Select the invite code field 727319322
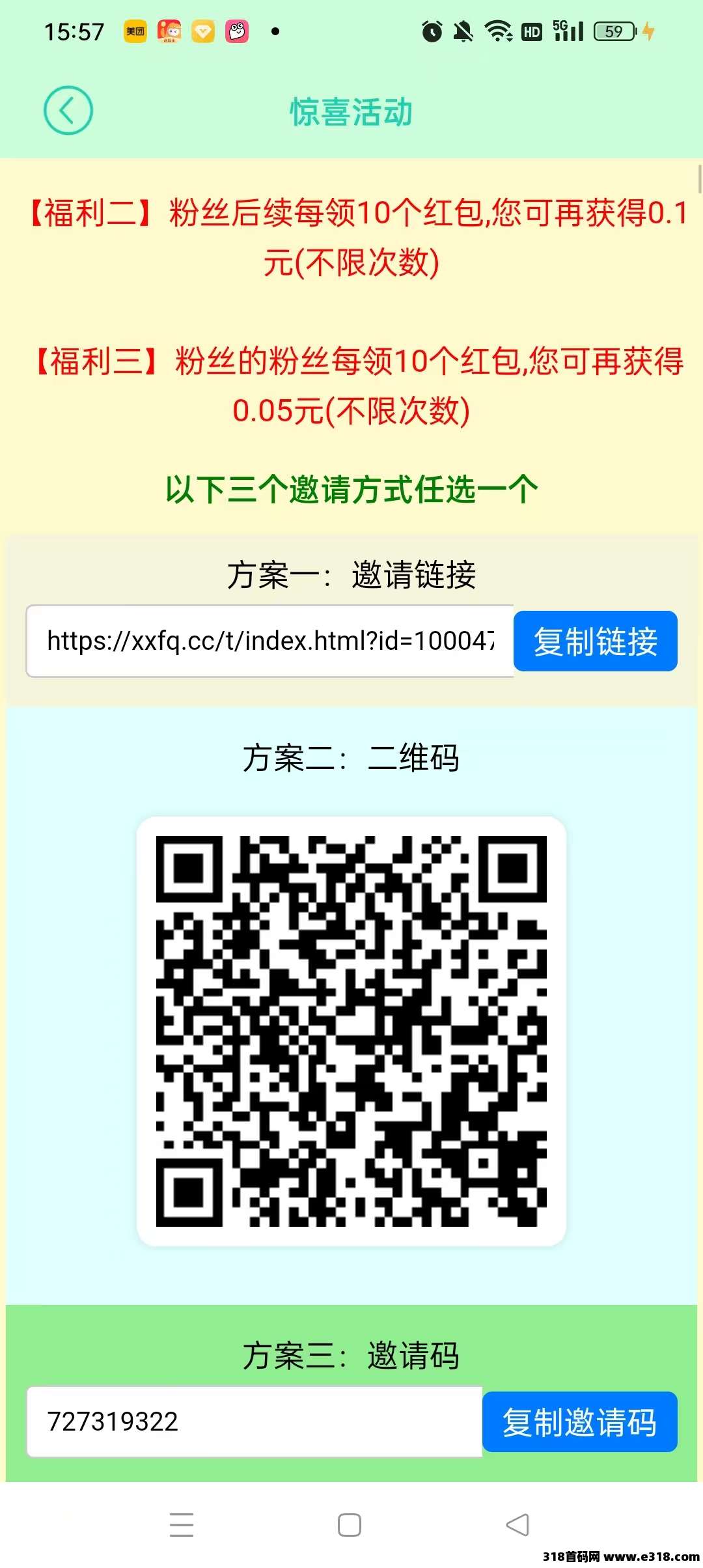The width and height of the screenshot is (703, 1568). click(x=254, y=1421)
